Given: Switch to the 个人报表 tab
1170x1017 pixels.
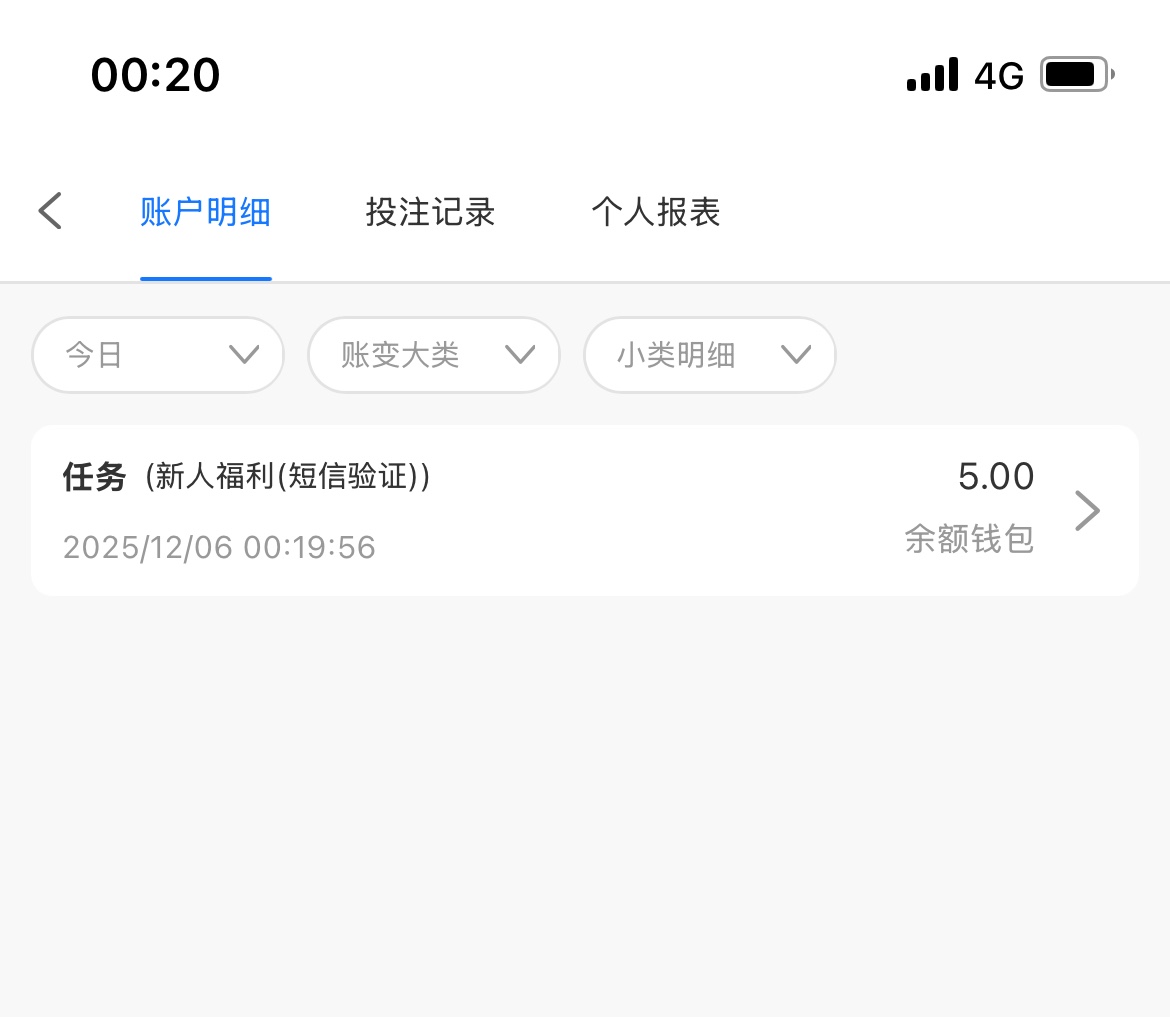Looking at the screenshot, I should click(x=655, y=212).
